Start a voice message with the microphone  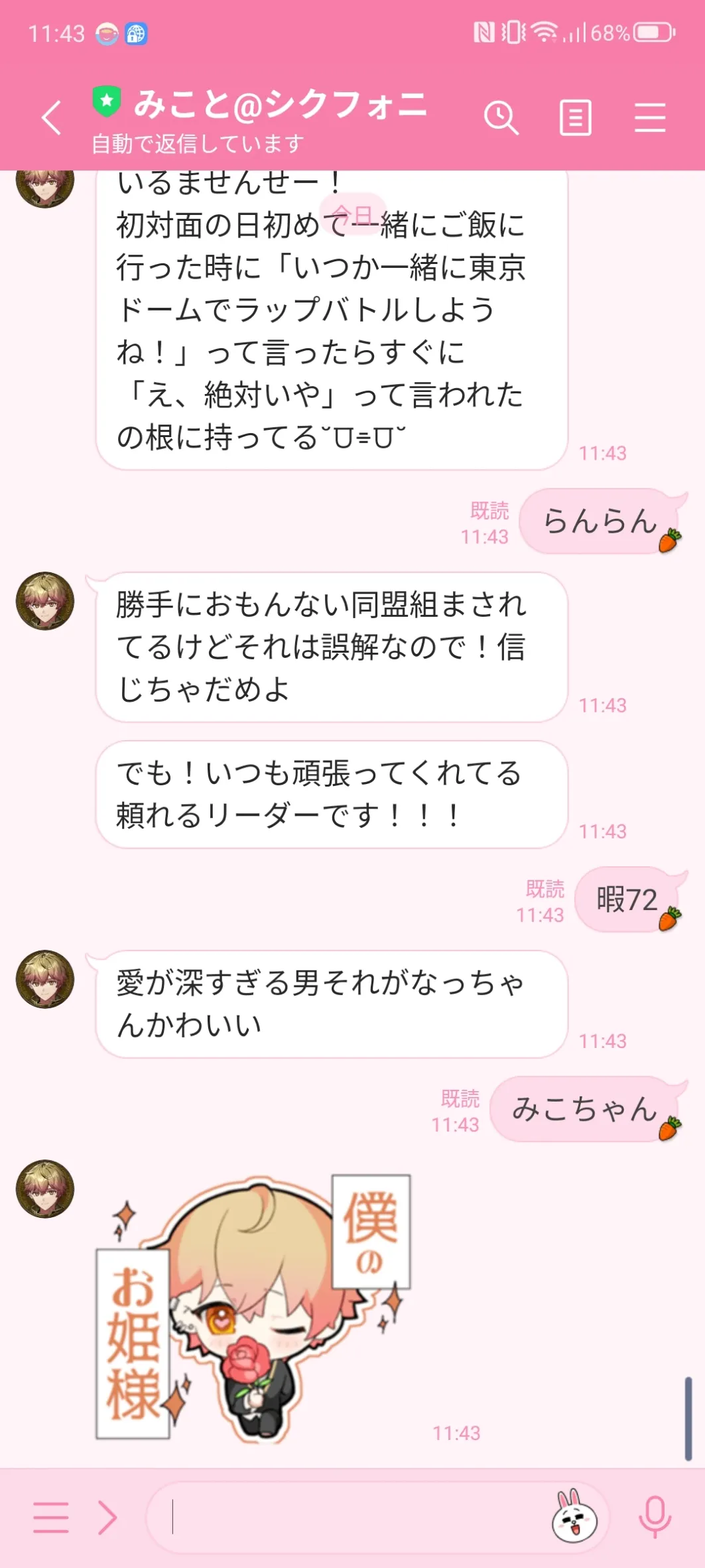tap(655, 1518)
